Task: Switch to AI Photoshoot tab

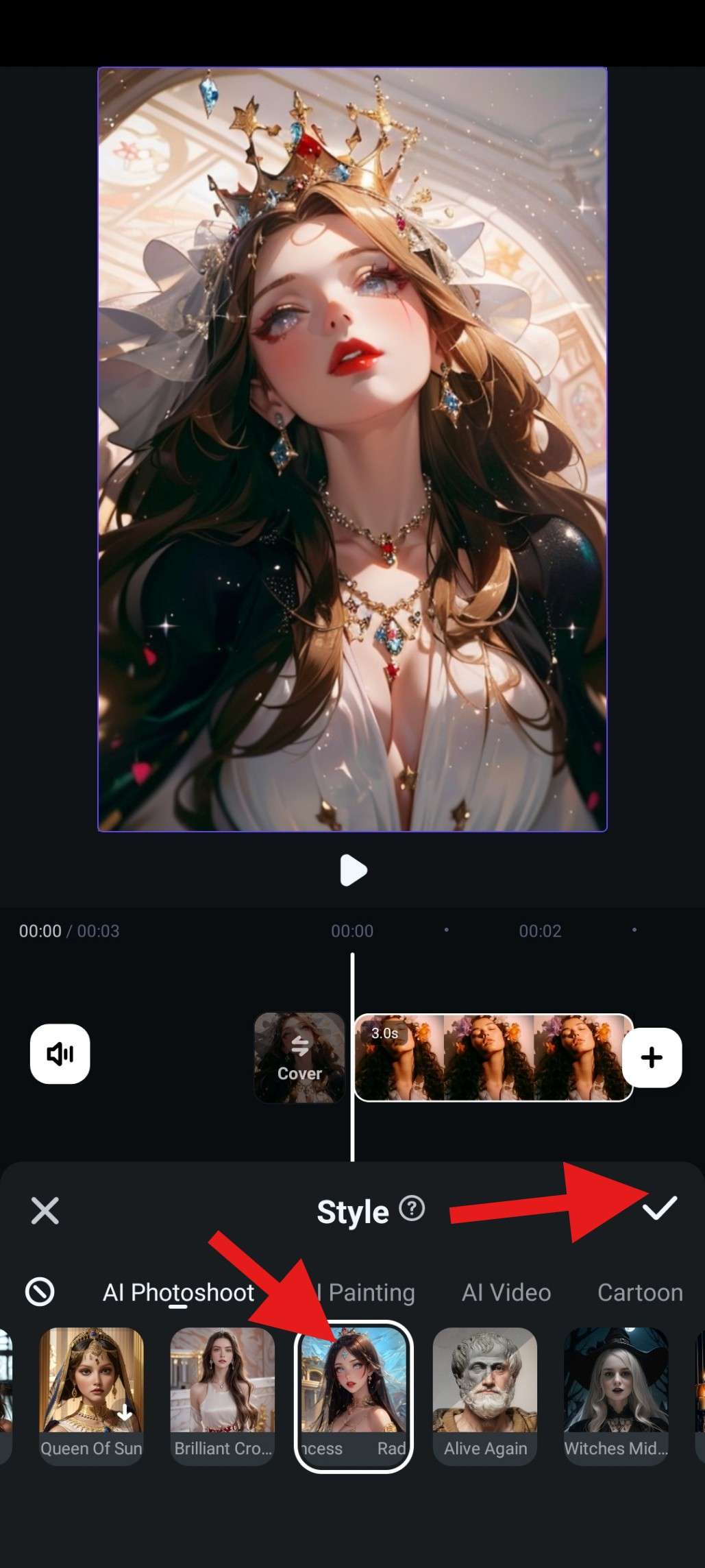Action: pos(178,1292)
